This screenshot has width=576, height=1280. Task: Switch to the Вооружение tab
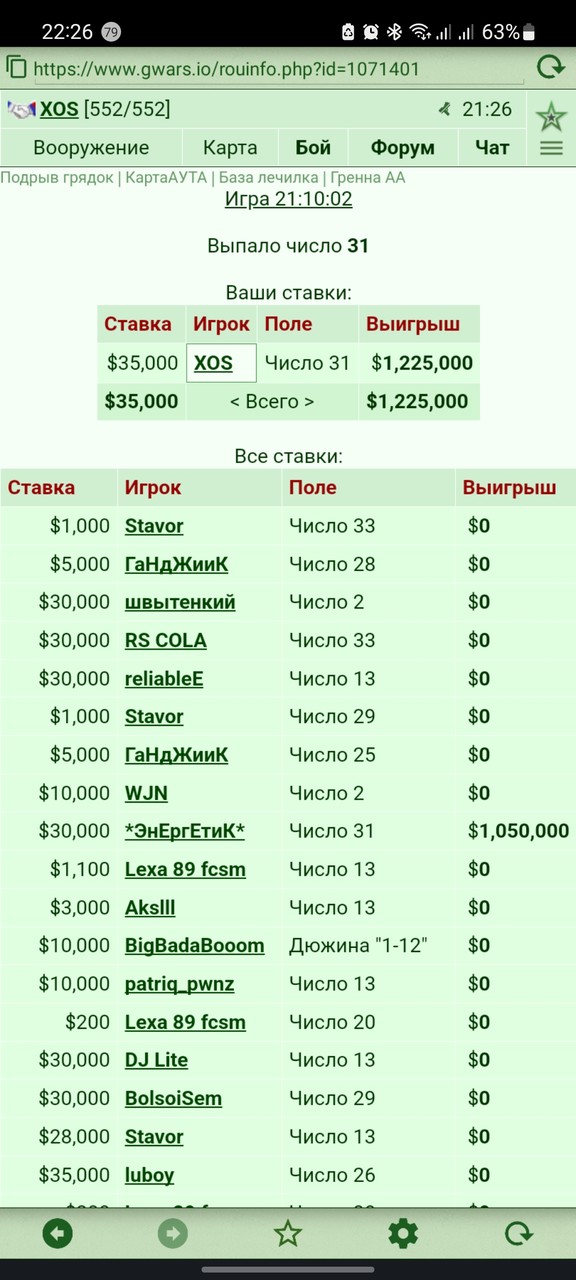(91, 147)
